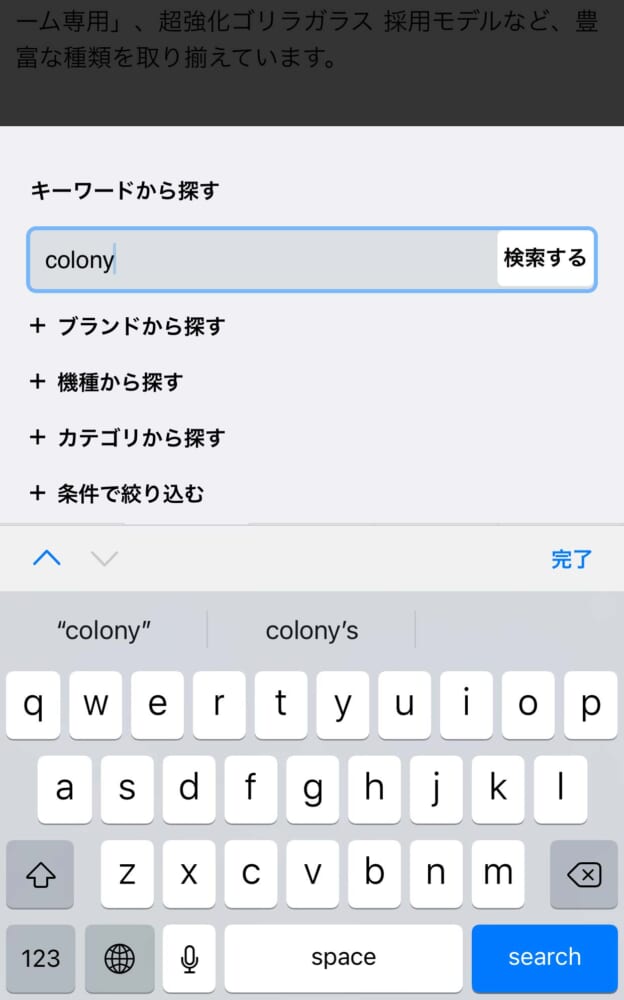This screenshot has width=624, height=1000.
Task: Tap the 検索する search button
Action: [545, 259]
